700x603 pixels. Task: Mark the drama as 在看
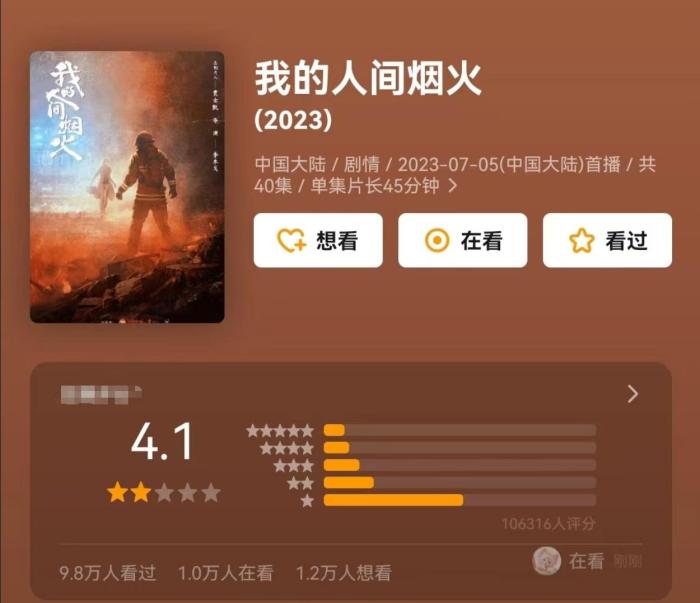[463, 240]
